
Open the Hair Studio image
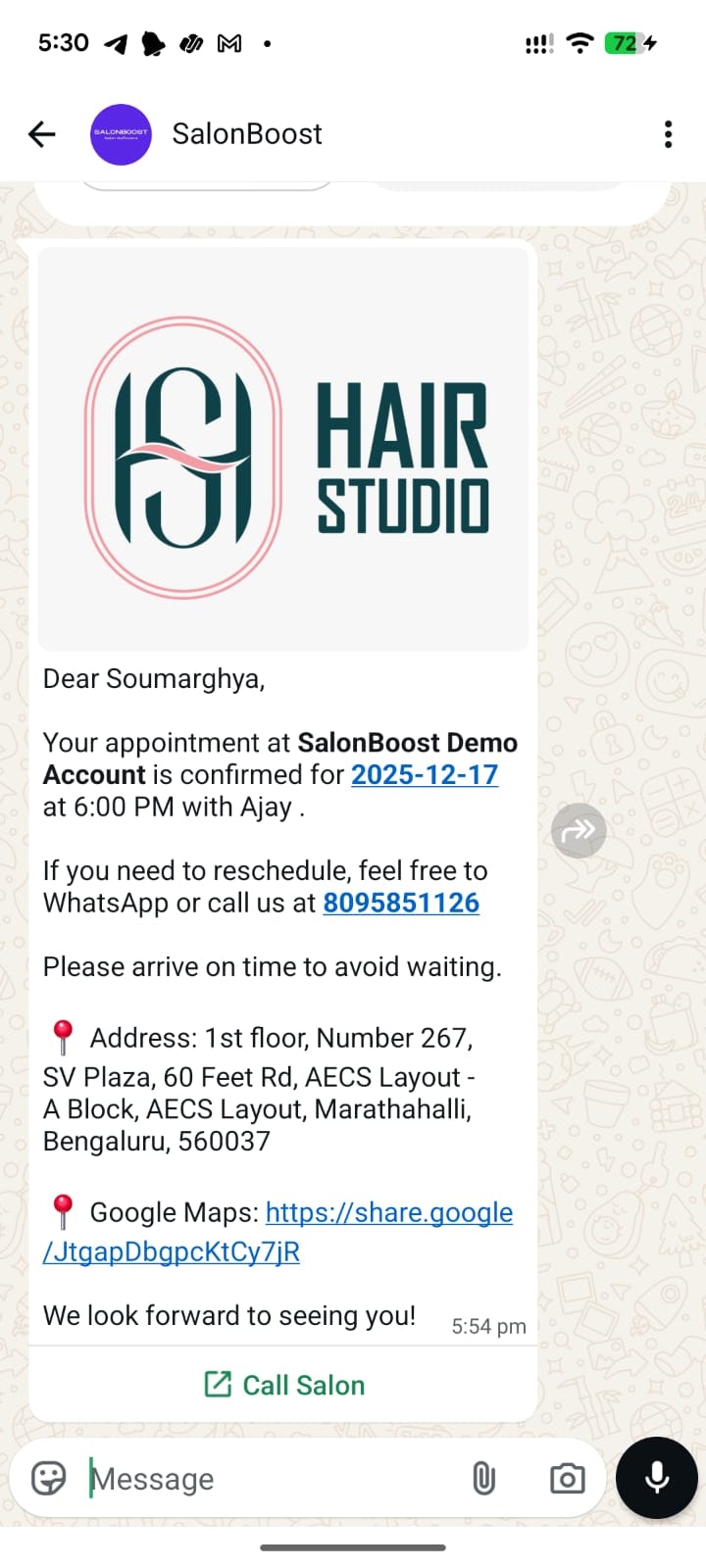pos(283,451)
